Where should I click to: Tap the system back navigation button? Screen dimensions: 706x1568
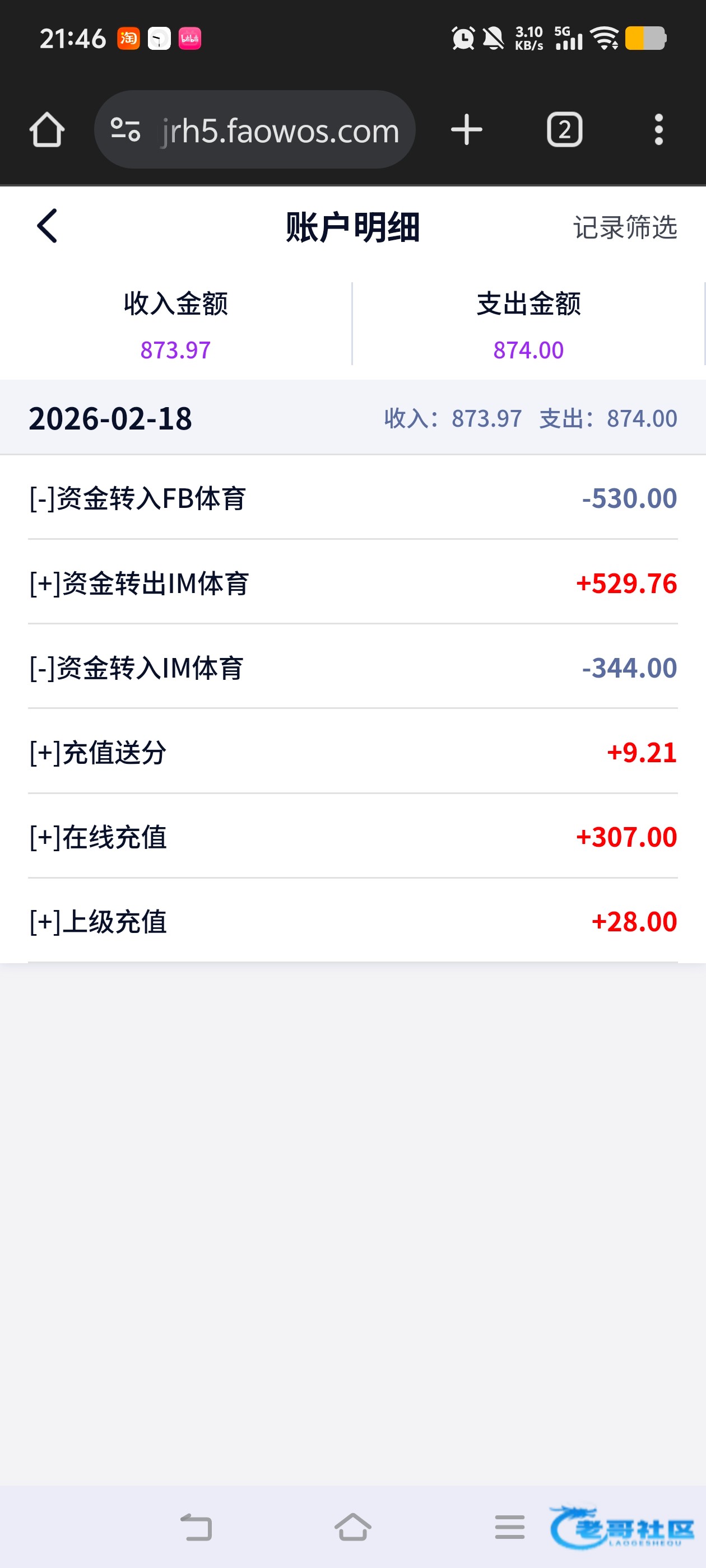[x=196, y=1527]
